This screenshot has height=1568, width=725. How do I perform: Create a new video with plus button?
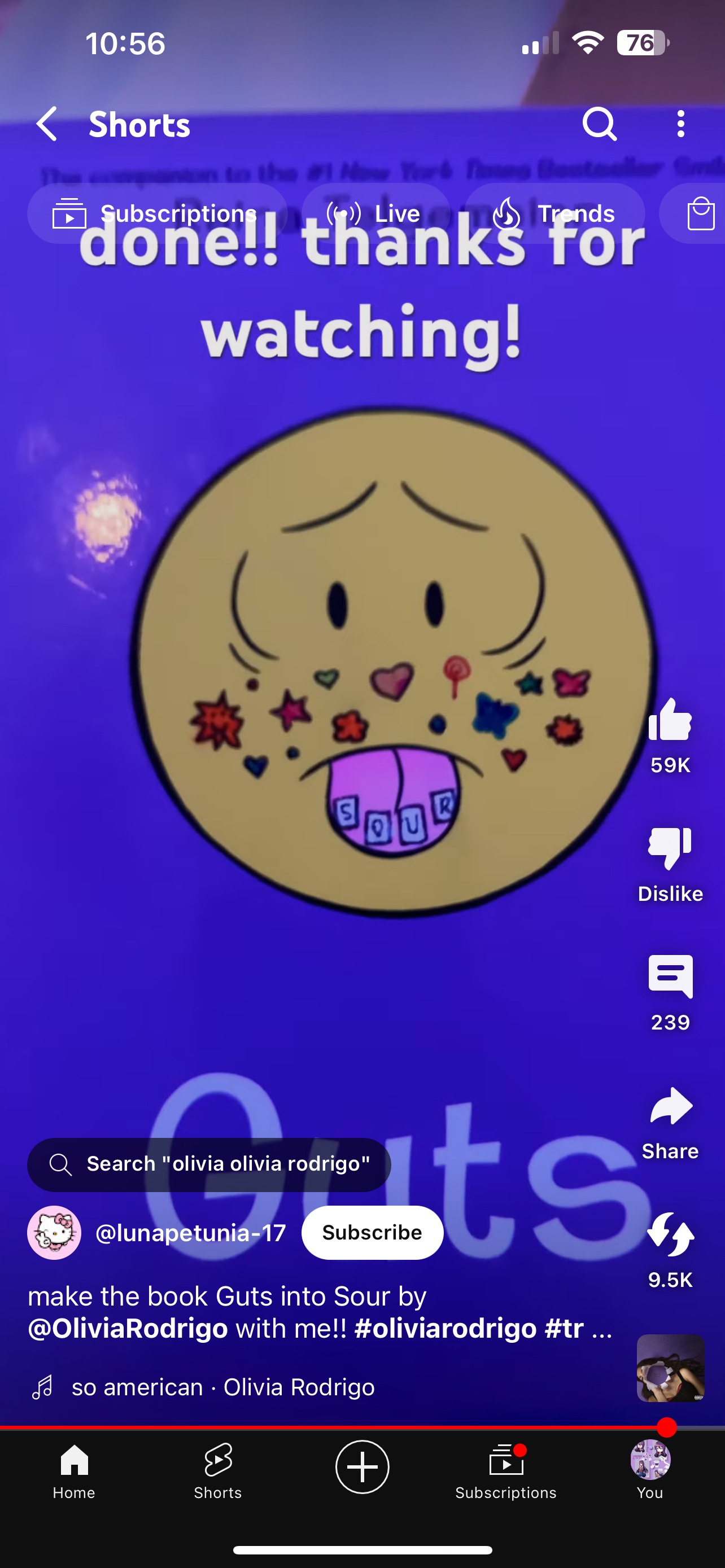tap(362, 1467)
